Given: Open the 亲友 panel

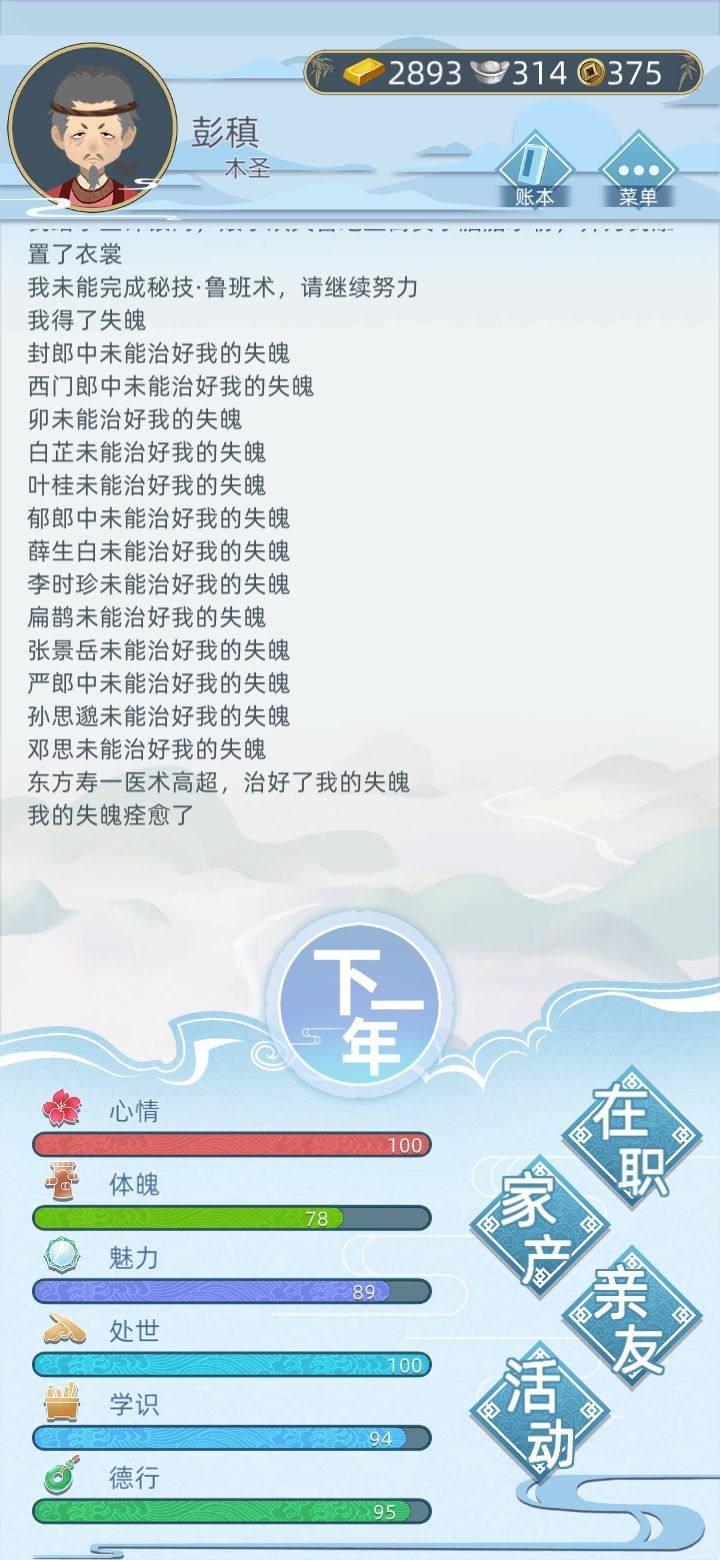Looking at the screenshot, I should click(x=632, y=1318).
